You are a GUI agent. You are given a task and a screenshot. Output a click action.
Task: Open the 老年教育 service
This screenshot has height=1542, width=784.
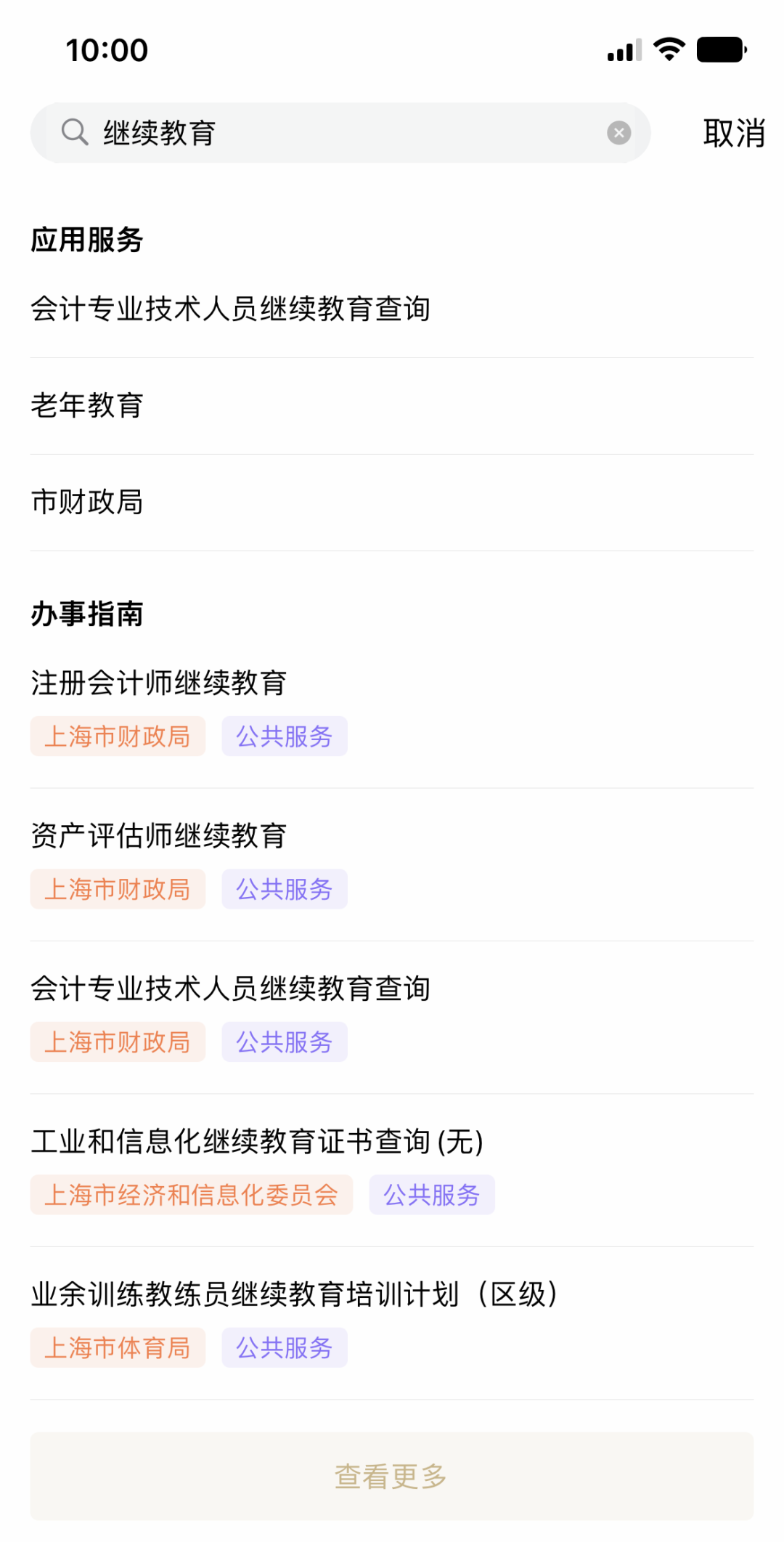click(x=392, y=406)
